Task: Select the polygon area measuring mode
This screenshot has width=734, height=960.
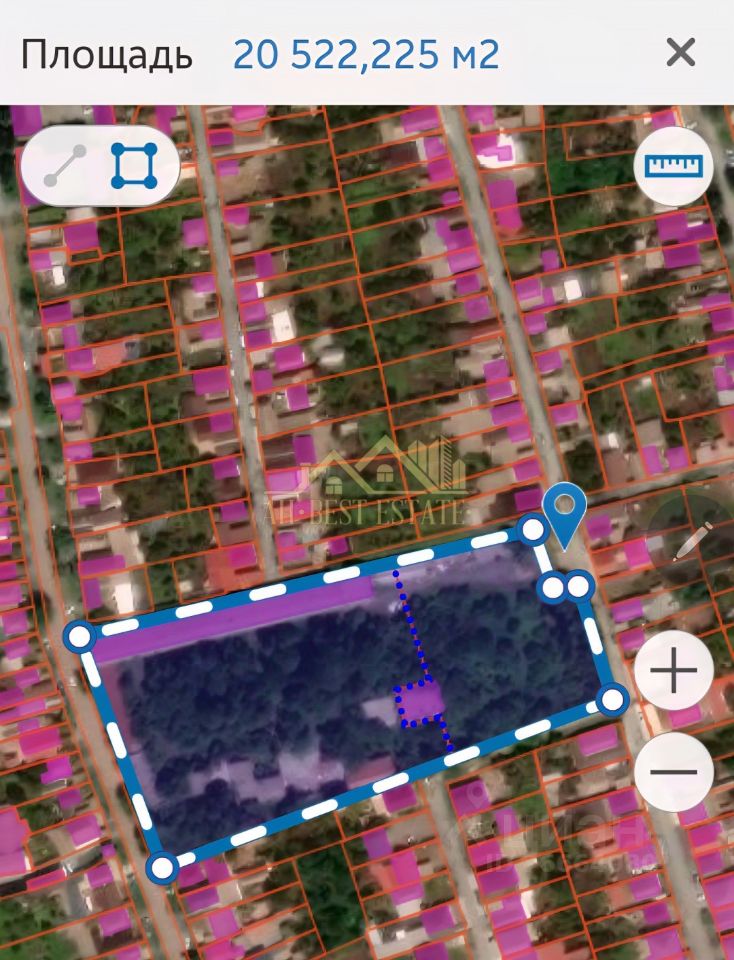Action: pos(134,166)
